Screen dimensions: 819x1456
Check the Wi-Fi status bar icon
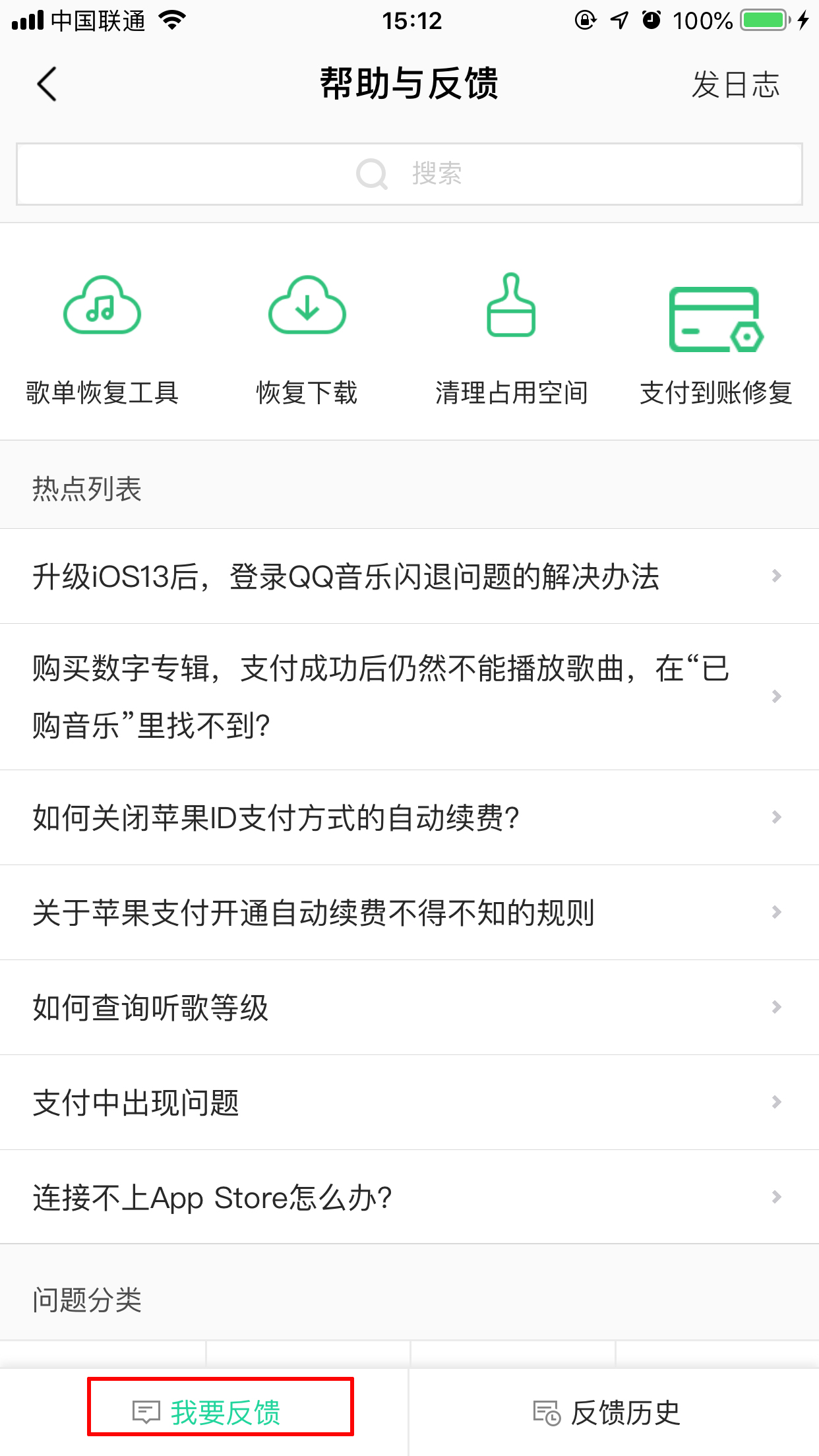pos(172,20)
